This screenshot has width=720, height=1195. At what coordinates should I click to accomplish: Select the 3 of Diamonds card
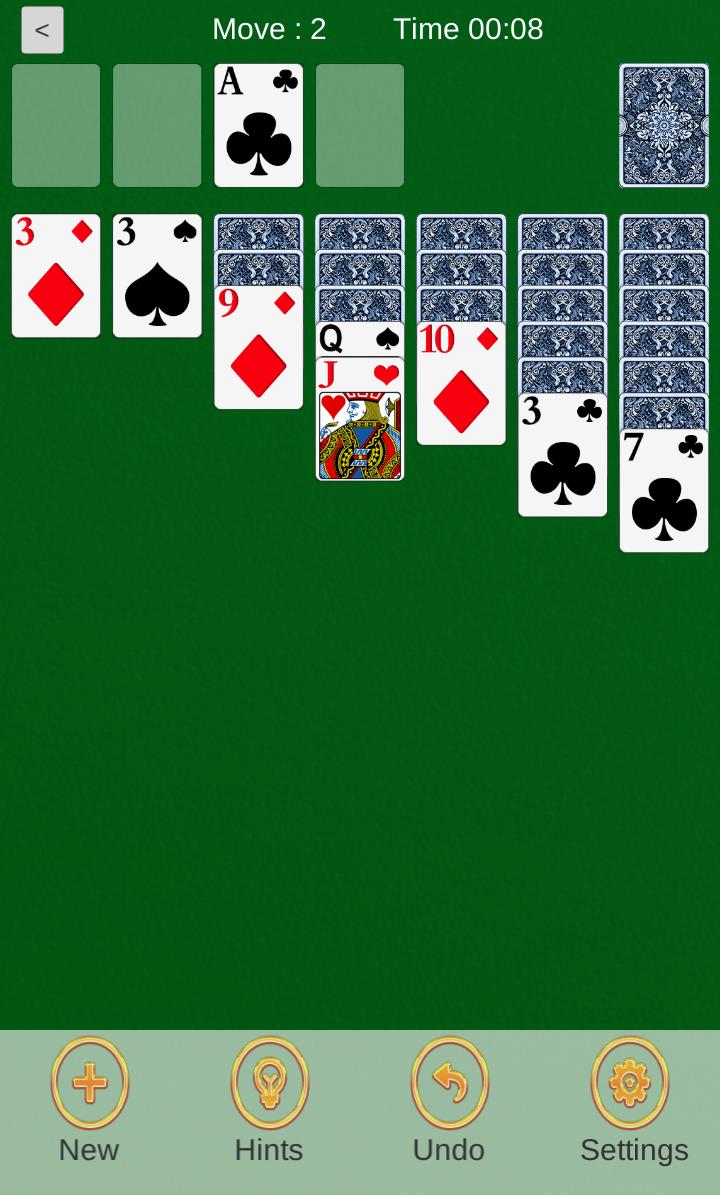pyautogui.click(x=55, y=275)
